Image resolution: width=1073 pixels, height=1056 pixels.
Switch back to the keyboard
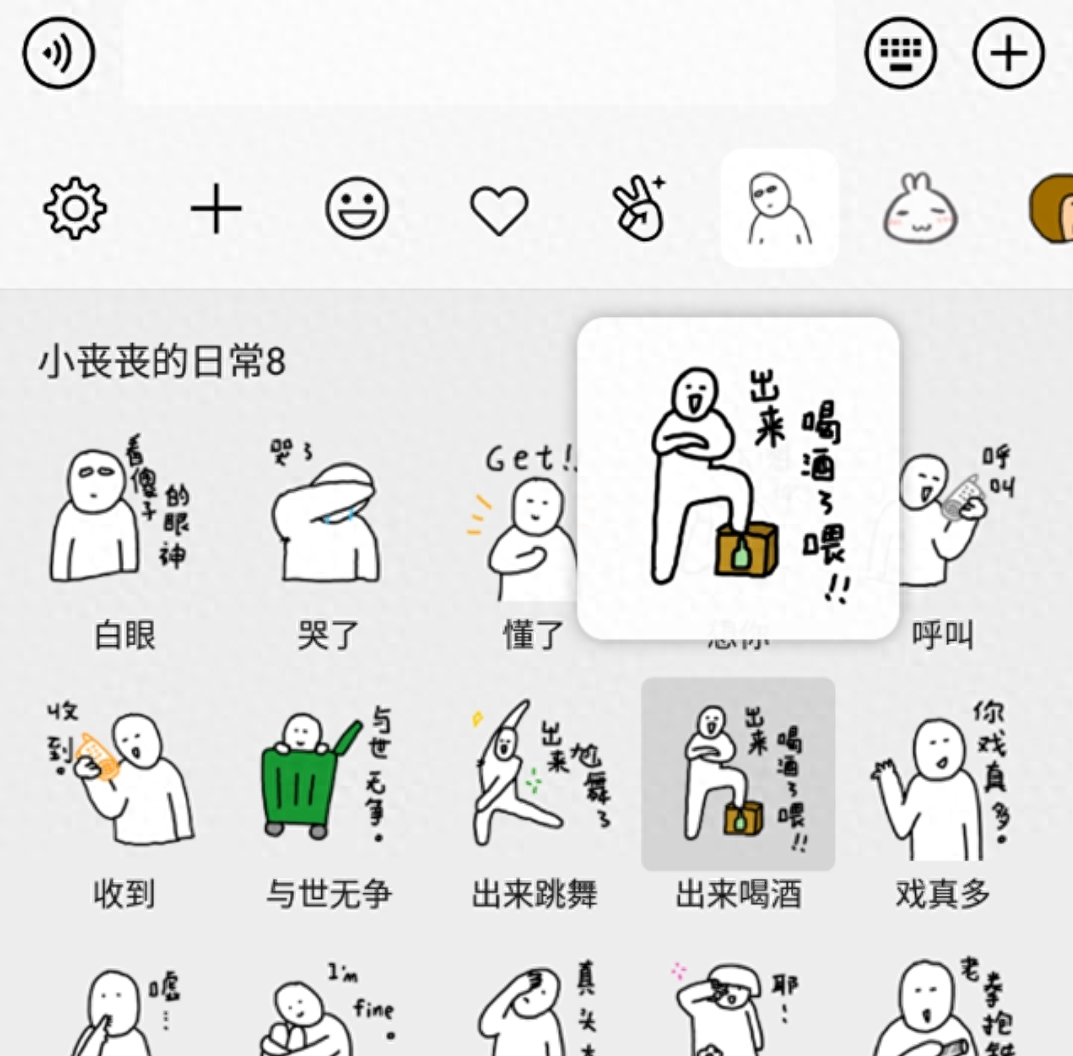pyautogui.click(x=900, y=52)
